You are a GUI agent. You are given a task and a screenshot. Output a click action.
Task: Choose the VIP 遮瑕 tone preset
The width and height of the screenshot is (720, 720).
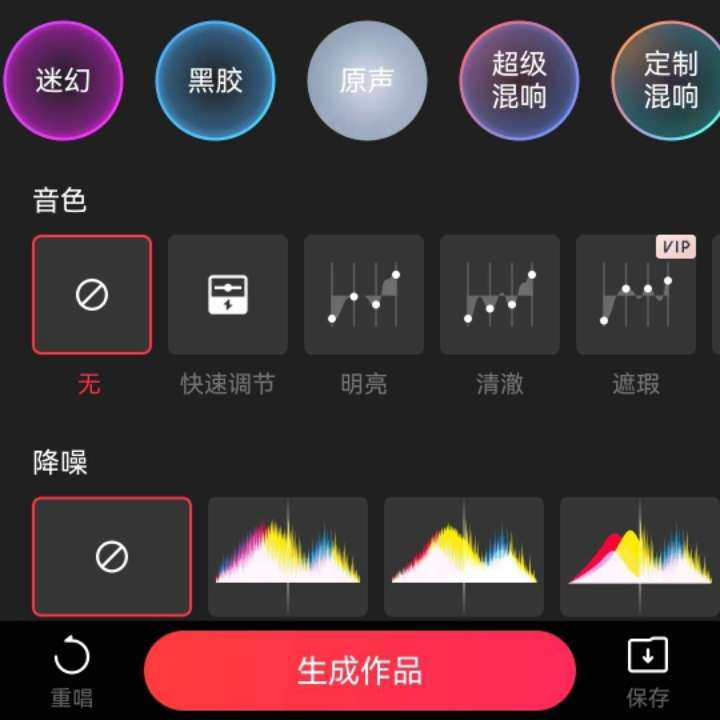click(x=636, y=295)
